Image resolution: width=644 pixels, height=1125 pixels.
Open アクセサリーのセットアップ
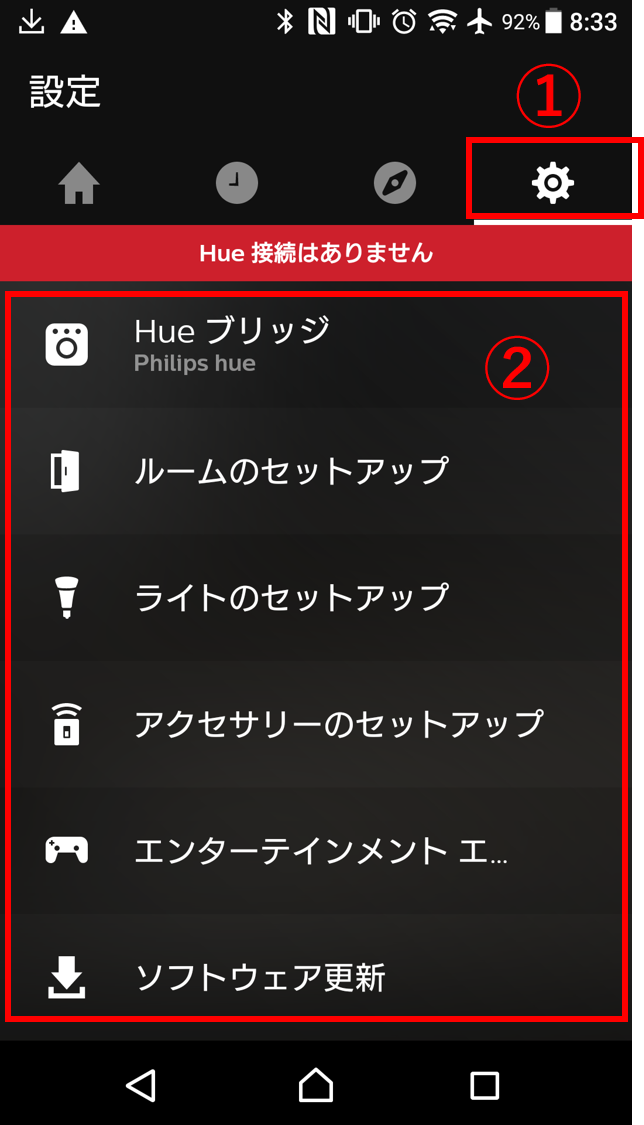pyautogui.click(x=316, y=724)
